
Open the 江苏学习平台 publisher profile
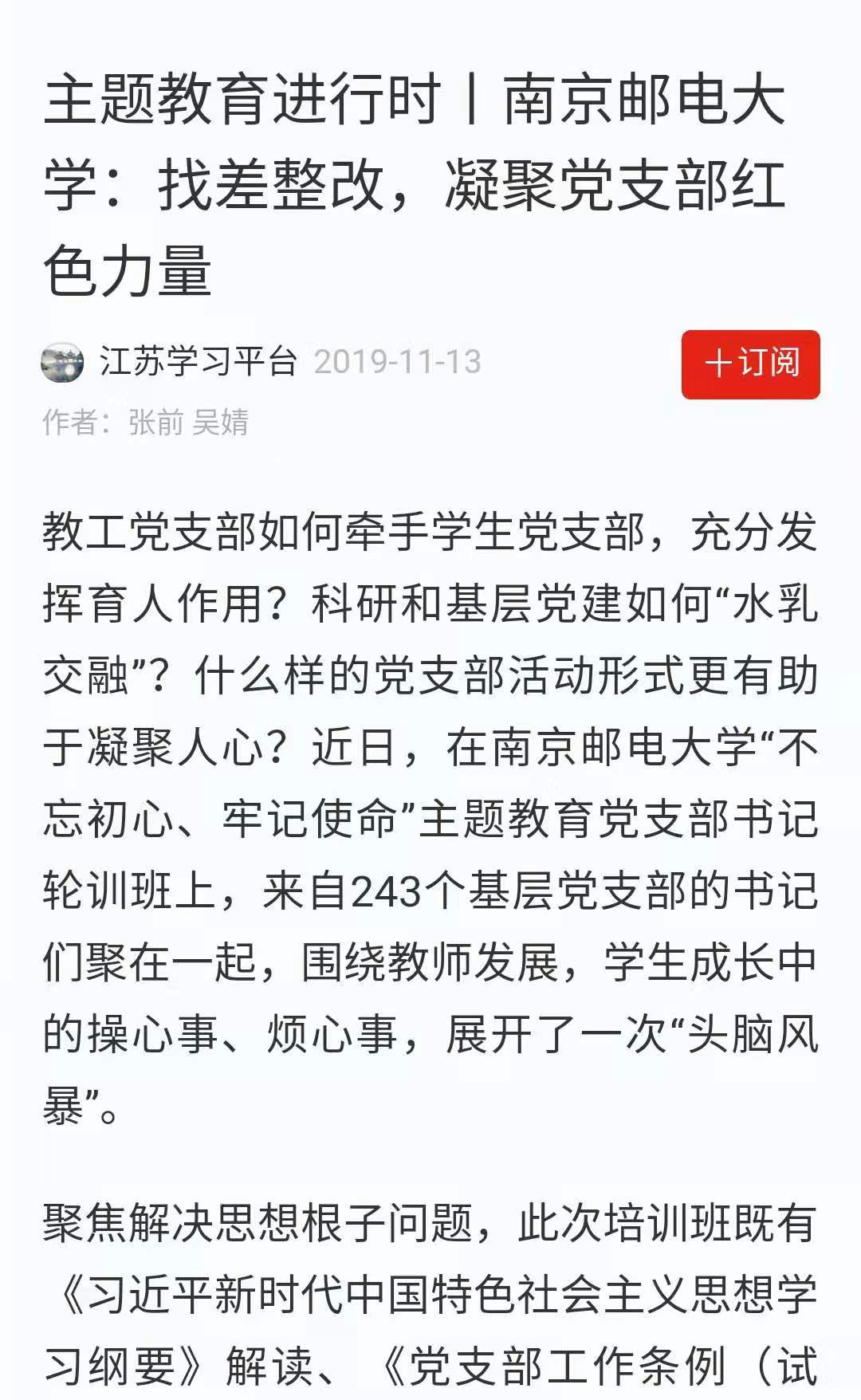(x=197, y=362)
